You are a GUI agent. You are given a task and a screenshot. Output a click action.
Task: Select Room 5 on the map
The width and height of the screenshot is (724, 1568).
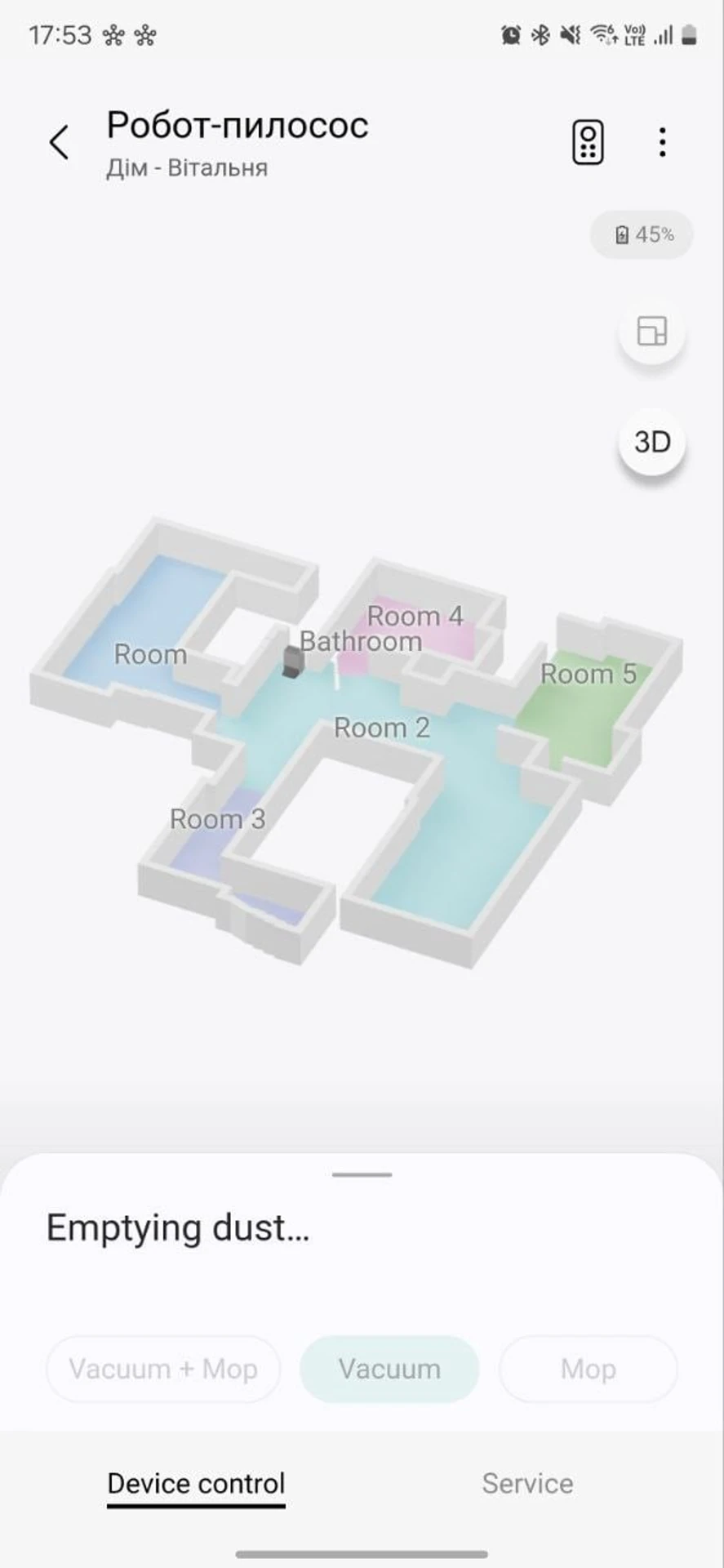[588, 675]
